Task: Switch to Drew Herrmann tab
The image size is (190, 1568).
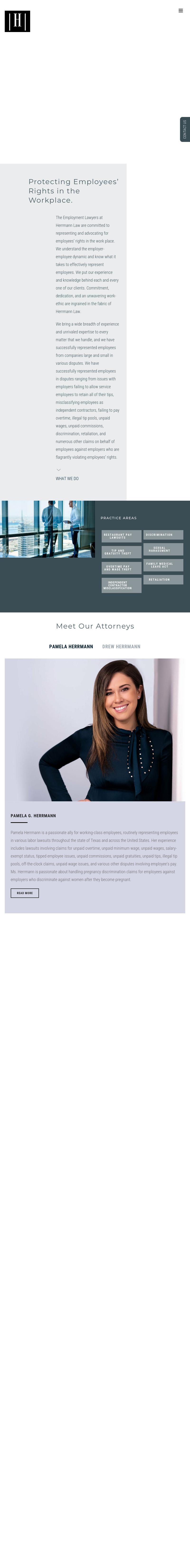Action: click(x=121, y=646)
